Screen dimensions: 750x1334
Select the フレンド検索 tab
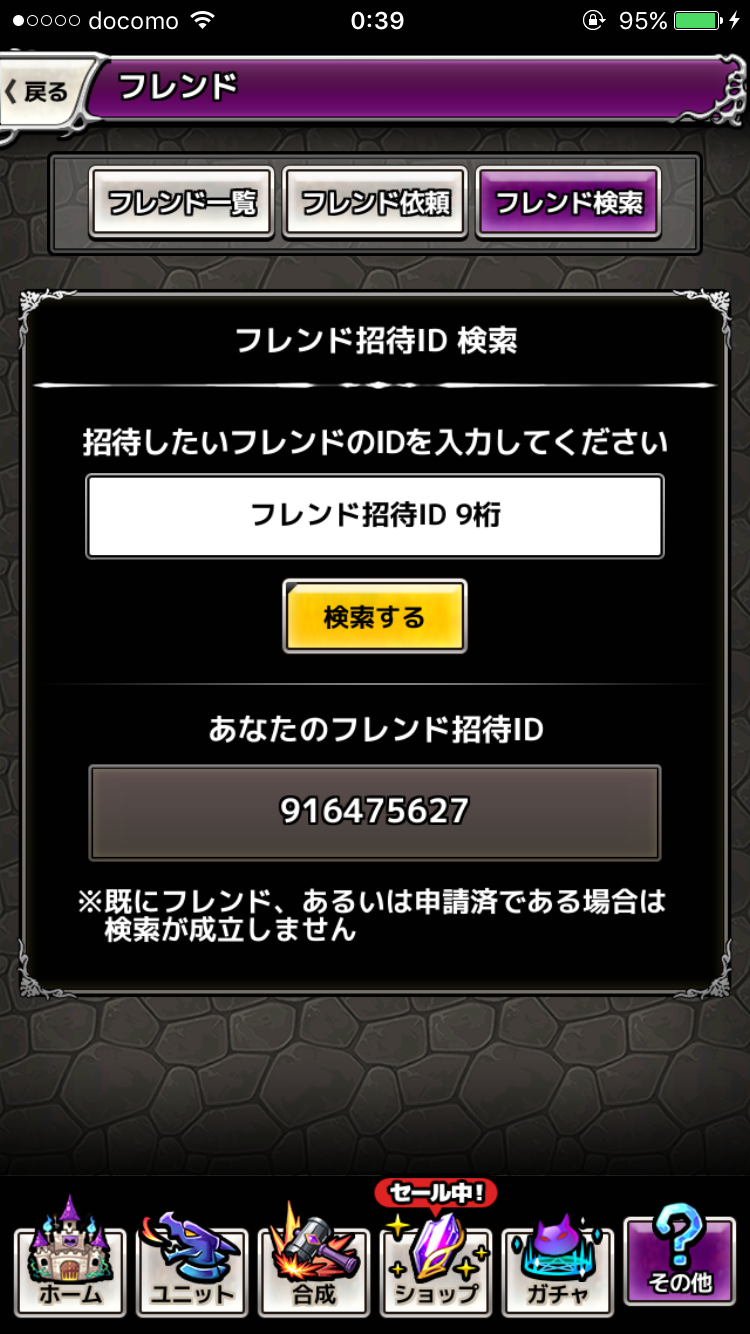568,203
